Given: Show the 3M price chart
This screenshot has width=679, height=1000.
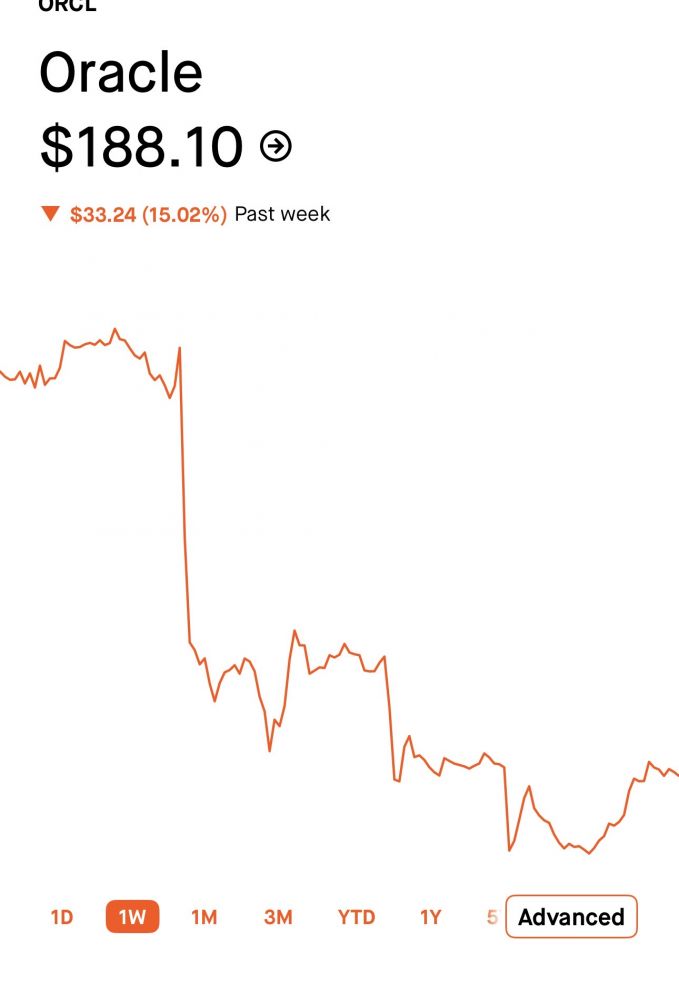Looking at the screenshot, I should [278, 917].
